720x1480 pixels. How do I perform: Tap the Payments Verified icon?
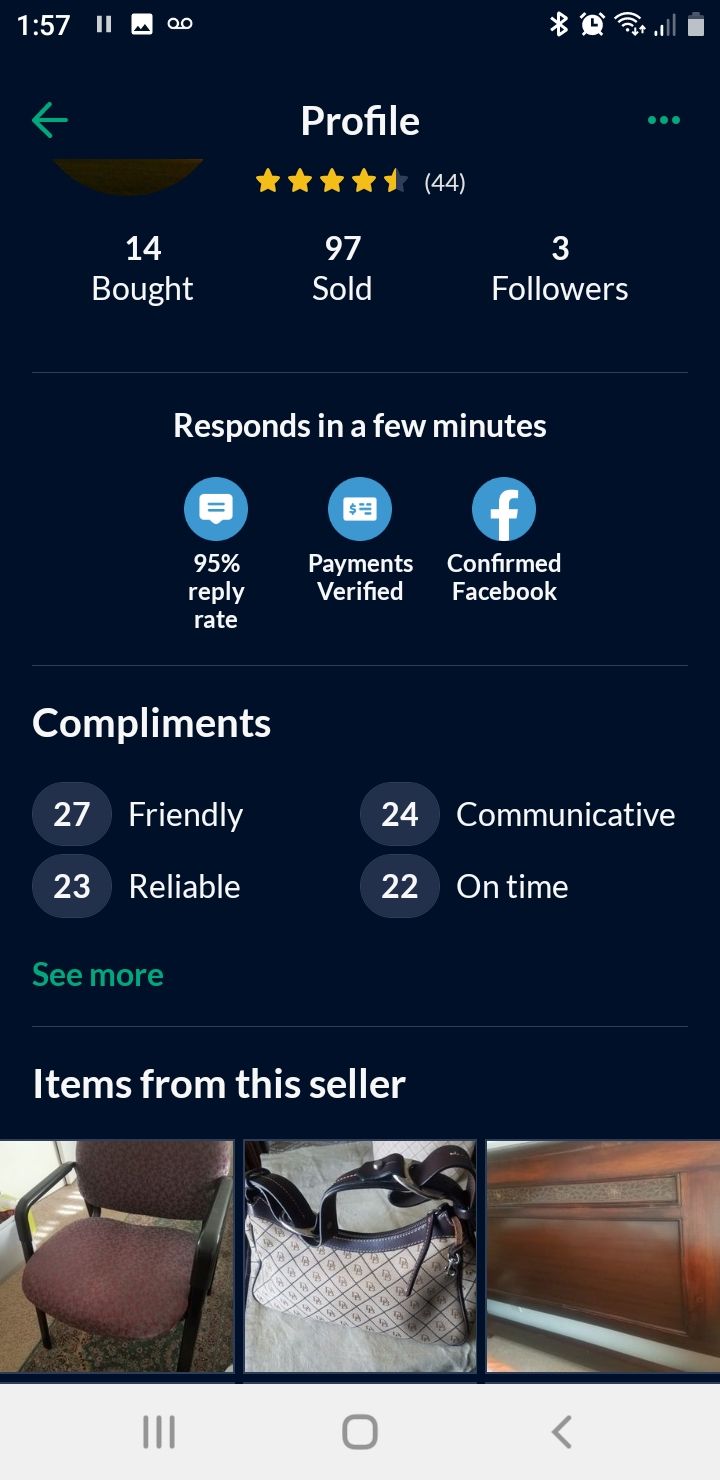click(x=360, y=508)
